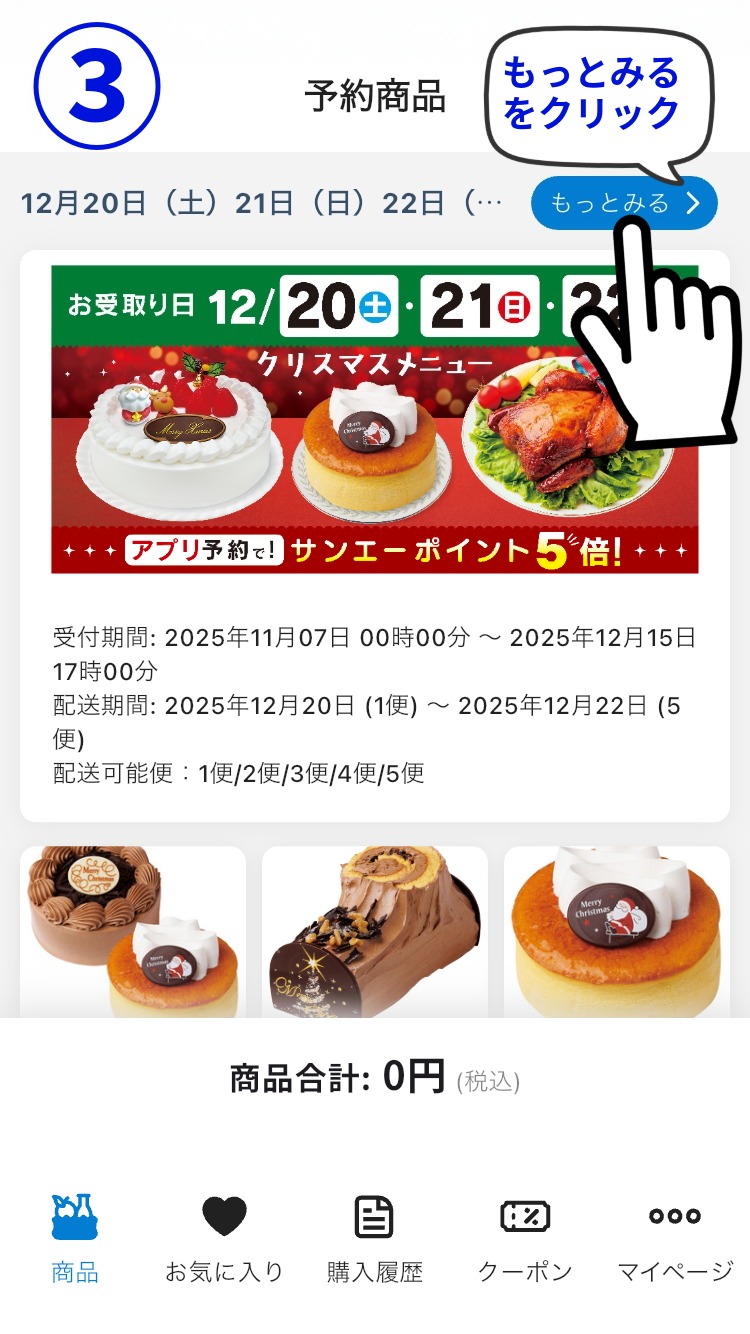Viewport: 750px width, 1334px height.
Task: Open the round chocolate cake product tile
Action: point(133,931)
